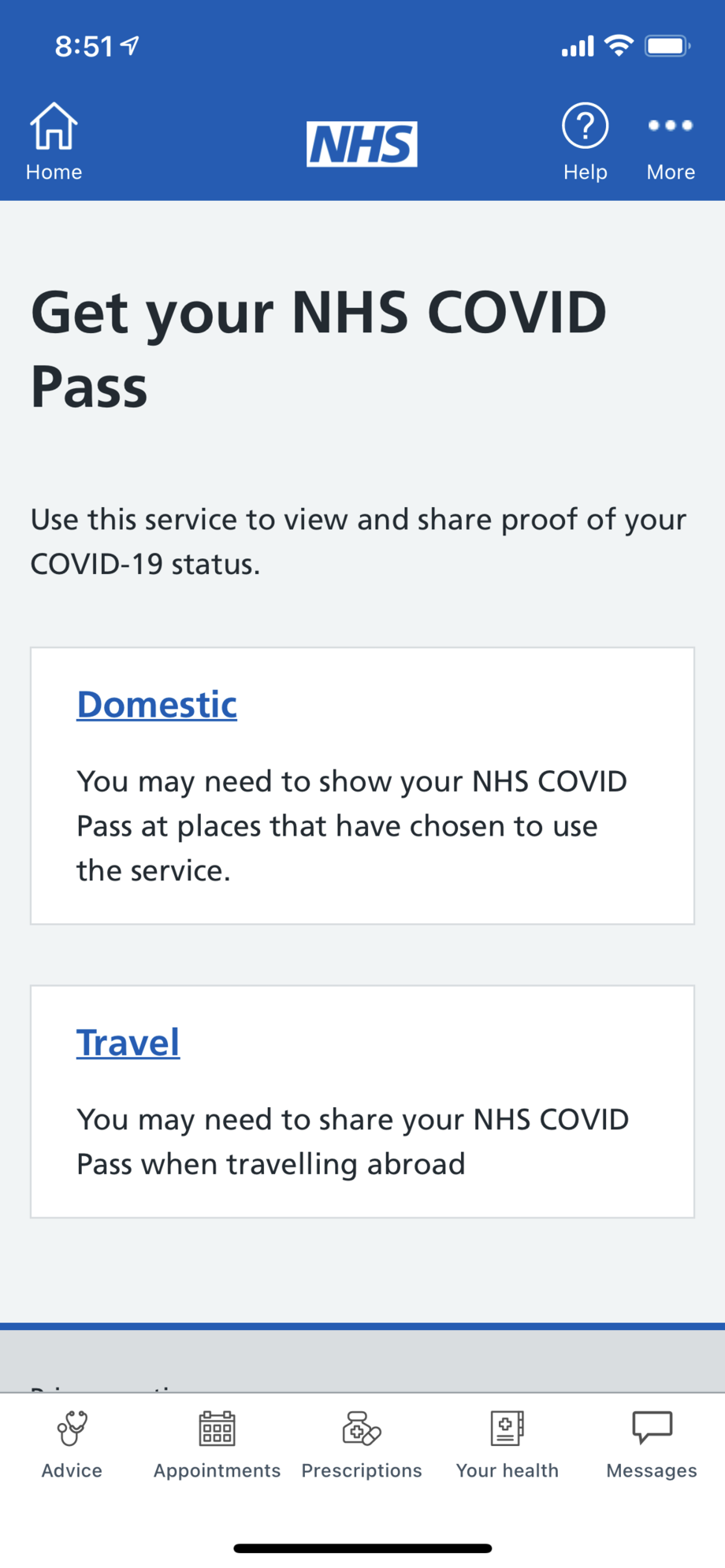
Task: Open the Travel COVID Pass link
Action: coord(128,1042)
